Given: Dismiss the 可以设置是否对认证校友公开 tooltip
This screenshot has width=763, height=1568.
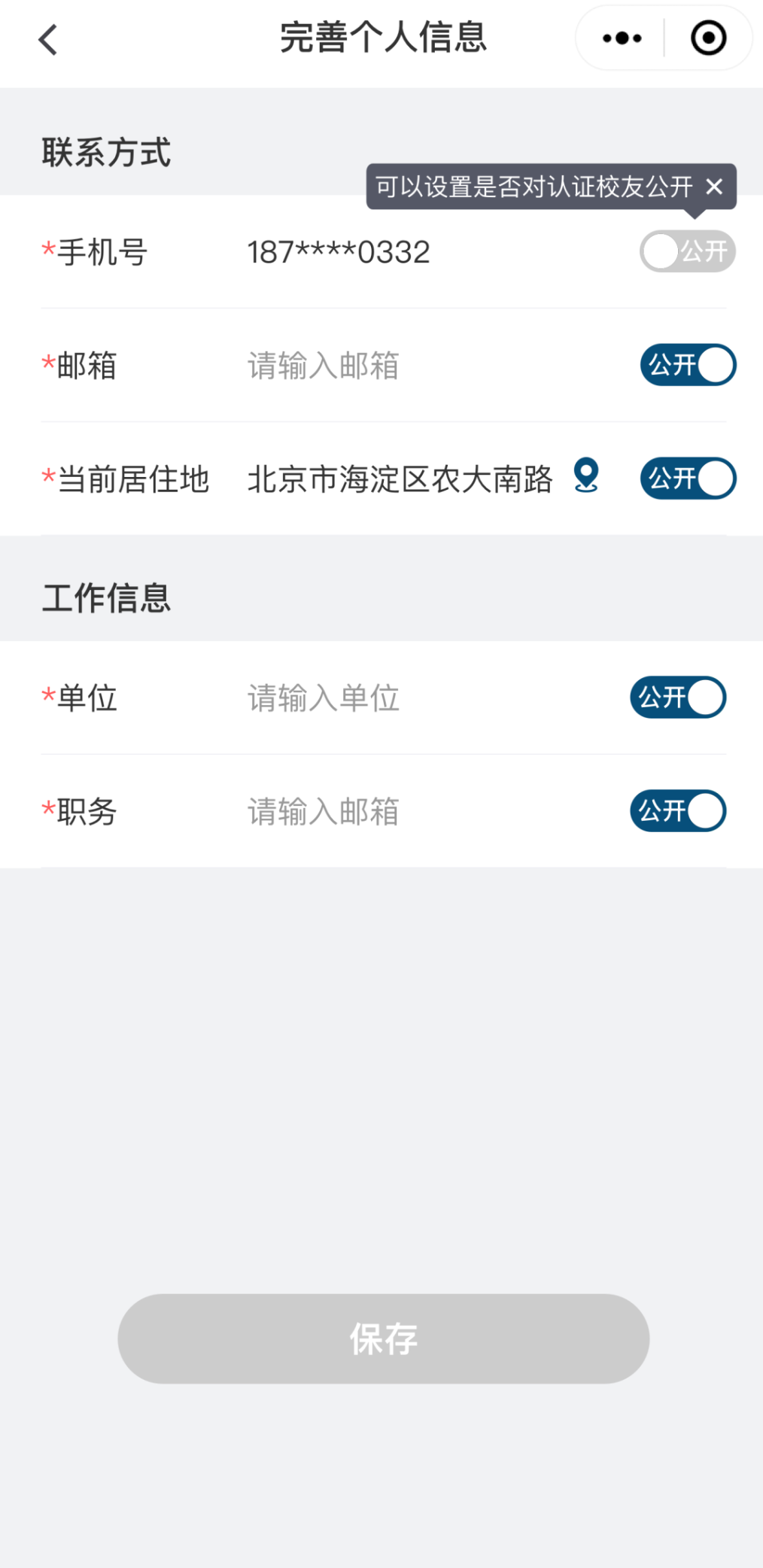Looking at the screenshot, I should point(714,186).
